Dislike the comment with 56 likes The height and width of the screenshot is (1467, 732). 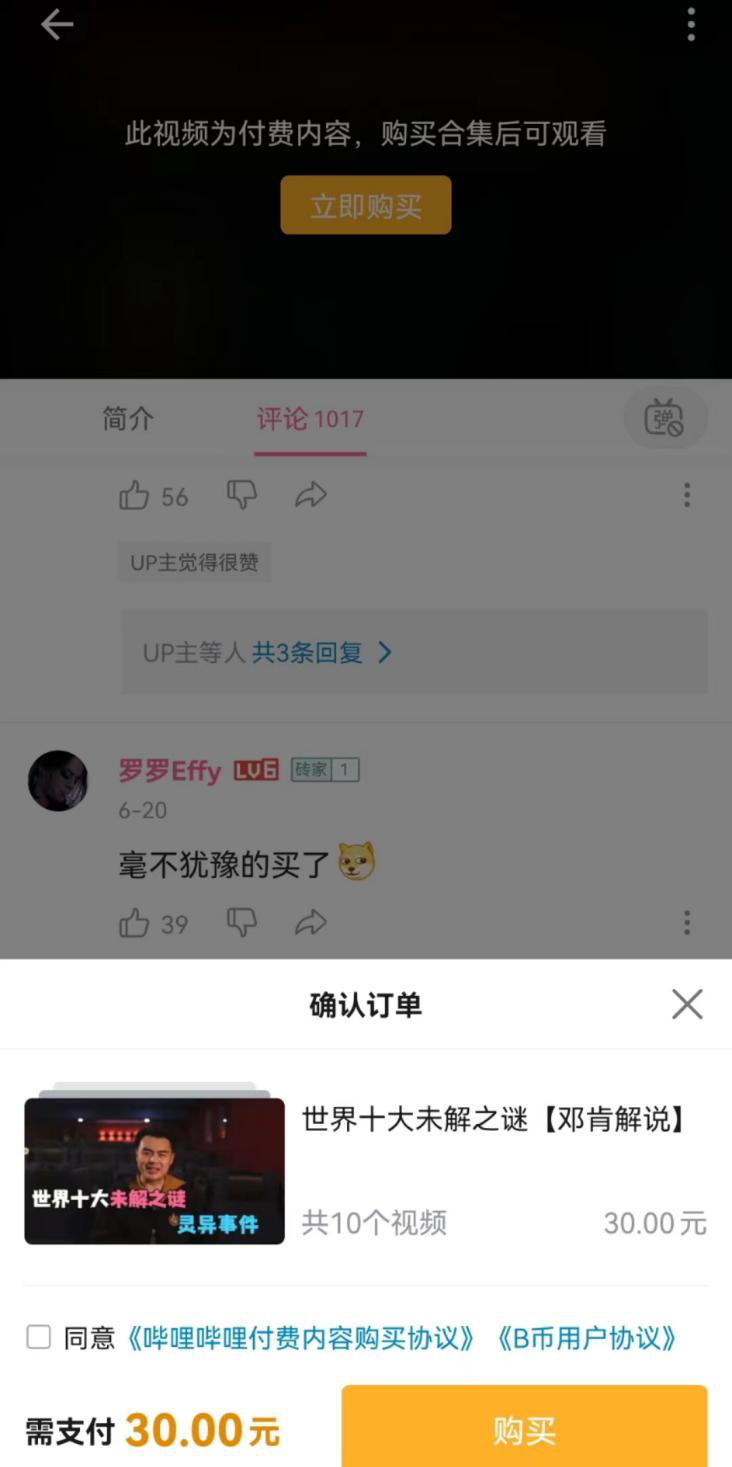click(x=241, y=495)
